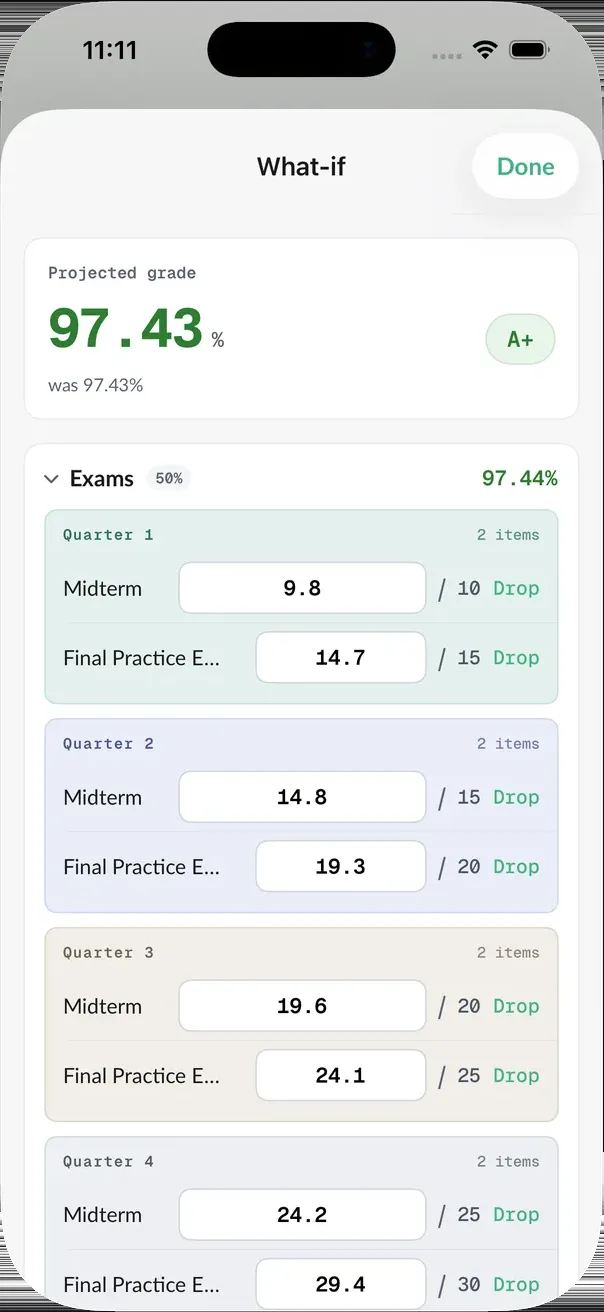Drop the Quarter 2 Midterm
This screenshot has height=1312, width=604.
coord(516,797)
